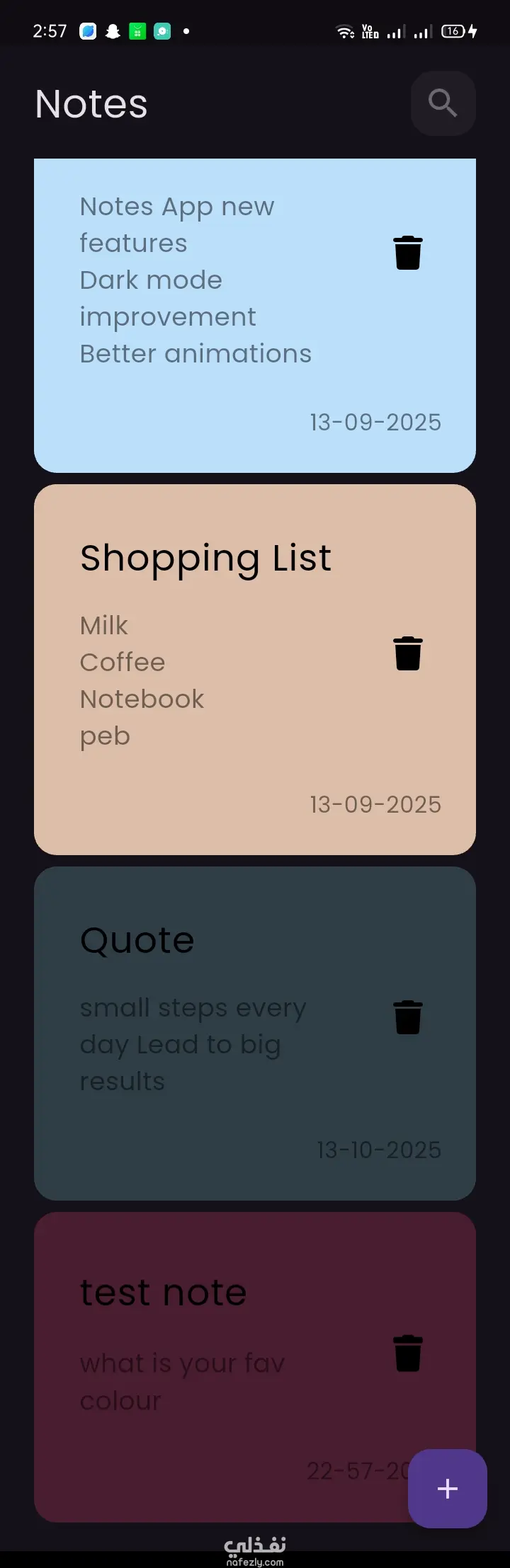Delete the Notes App new features note
The height and width of the screenshot is (1568, 510).
pos(408,253)
